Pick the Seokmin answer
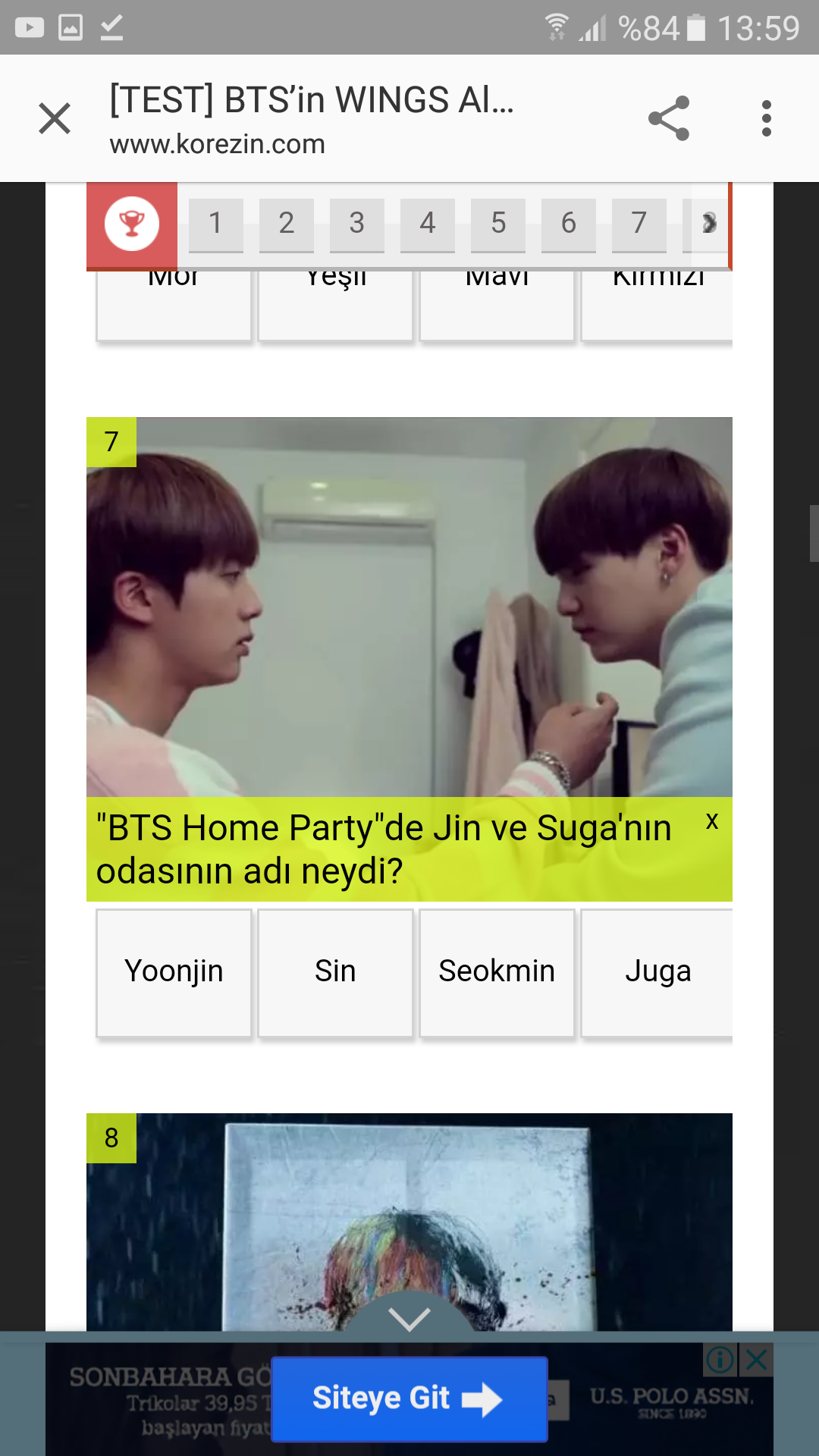 [497, 972]
